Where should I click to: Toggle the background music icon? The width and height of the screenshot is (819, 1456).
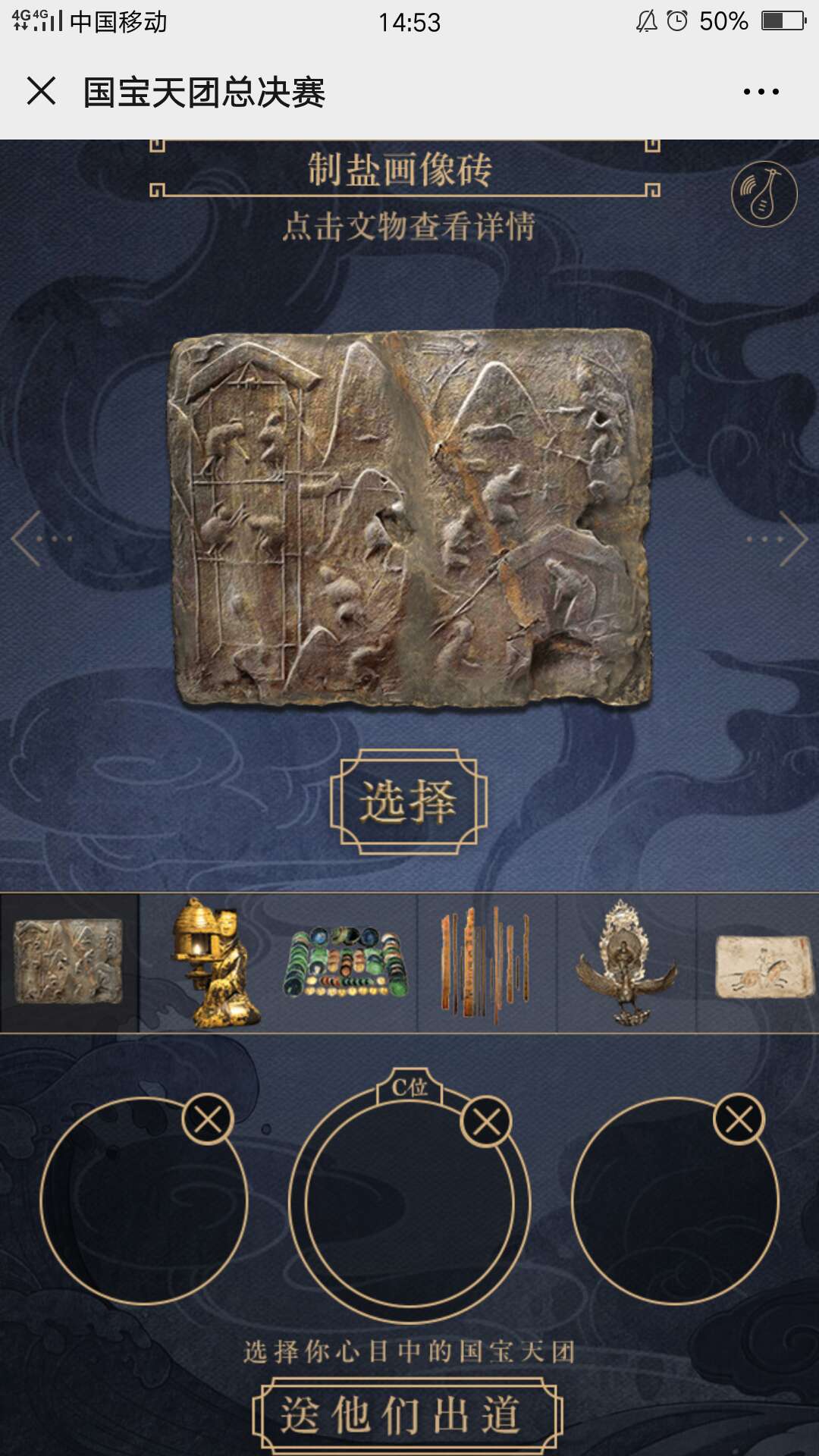tap(764, 194)
